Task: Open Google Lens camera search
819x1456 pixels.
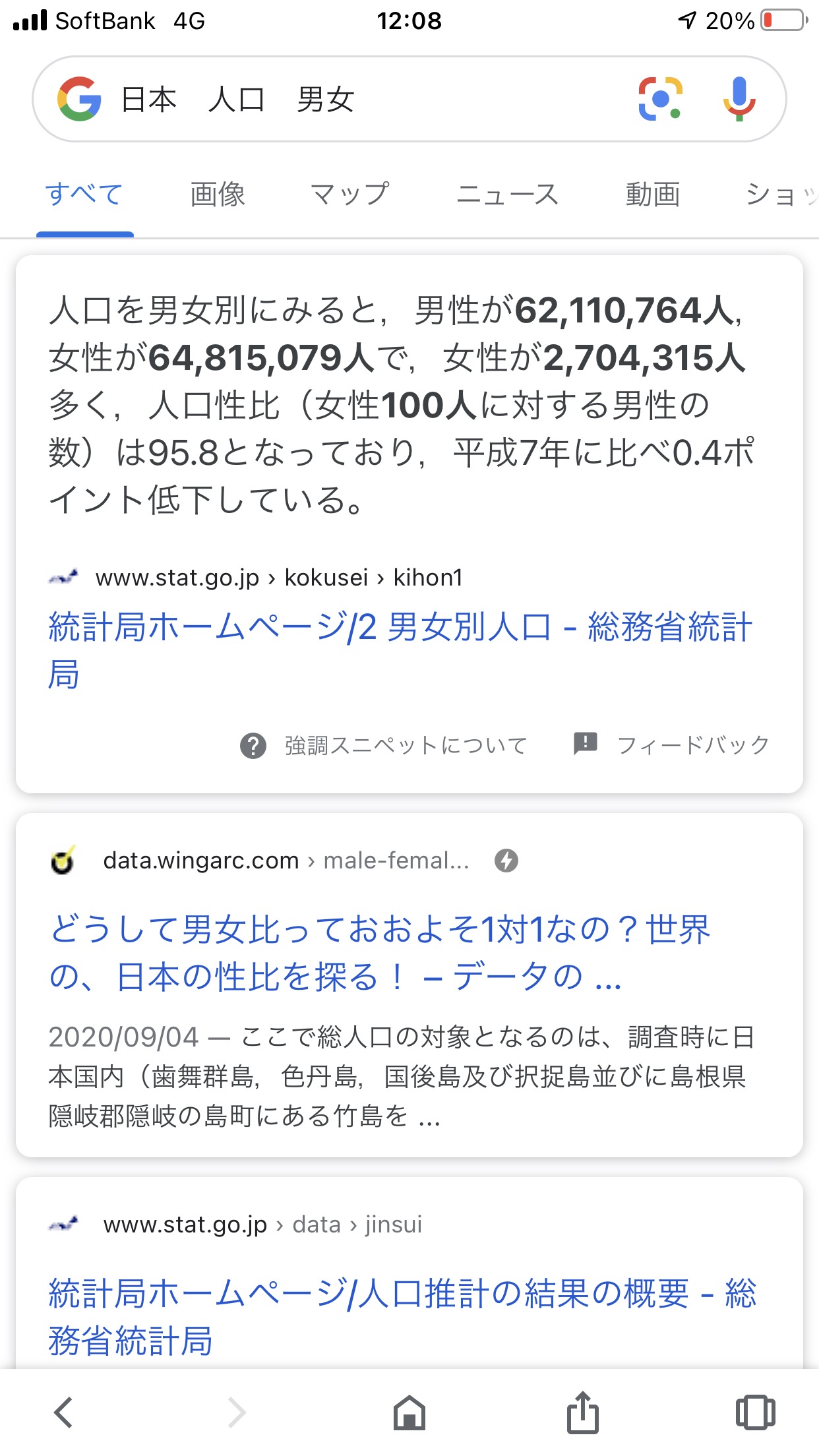Action: (660, 99)
